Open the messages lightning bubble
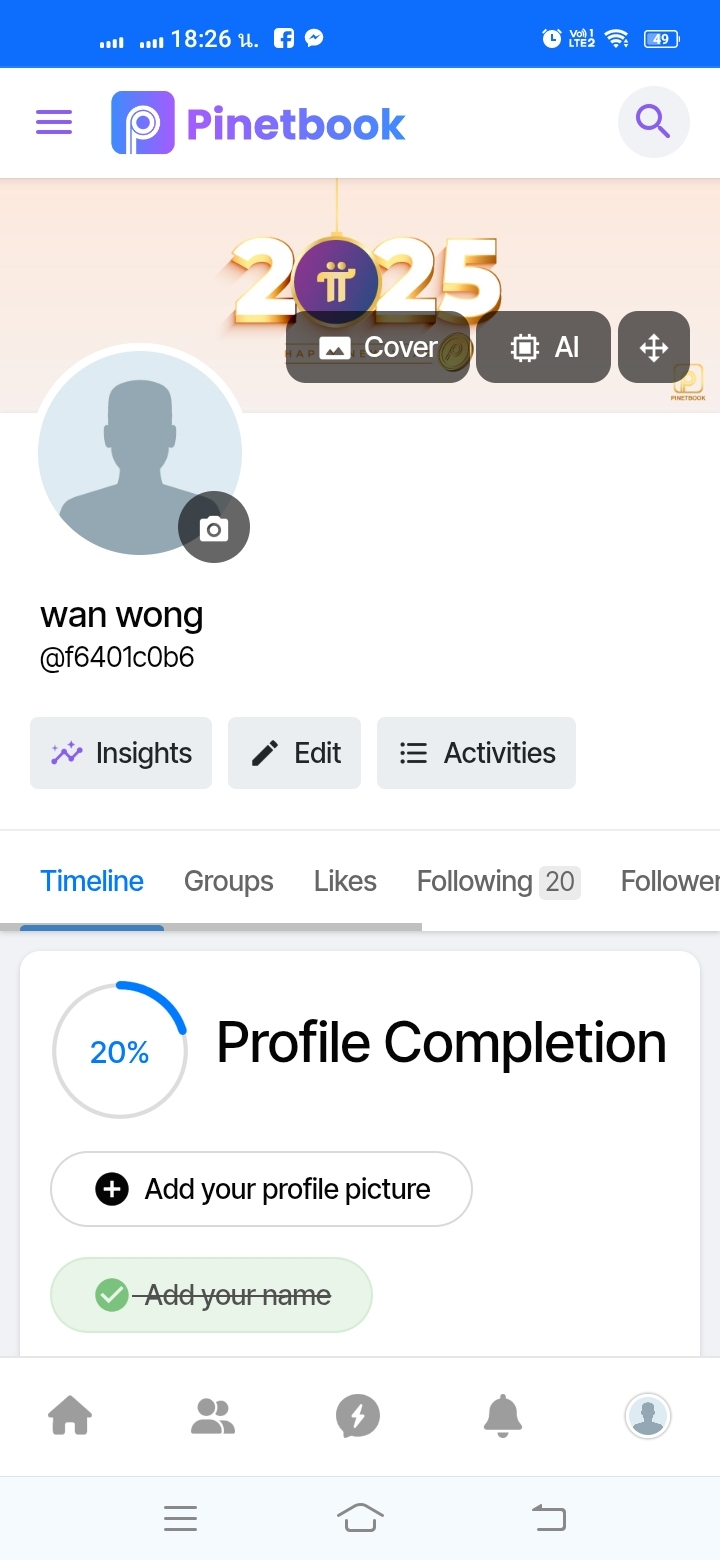The height and width of the screenshot is (1560, 720). tap(358, 1416)
